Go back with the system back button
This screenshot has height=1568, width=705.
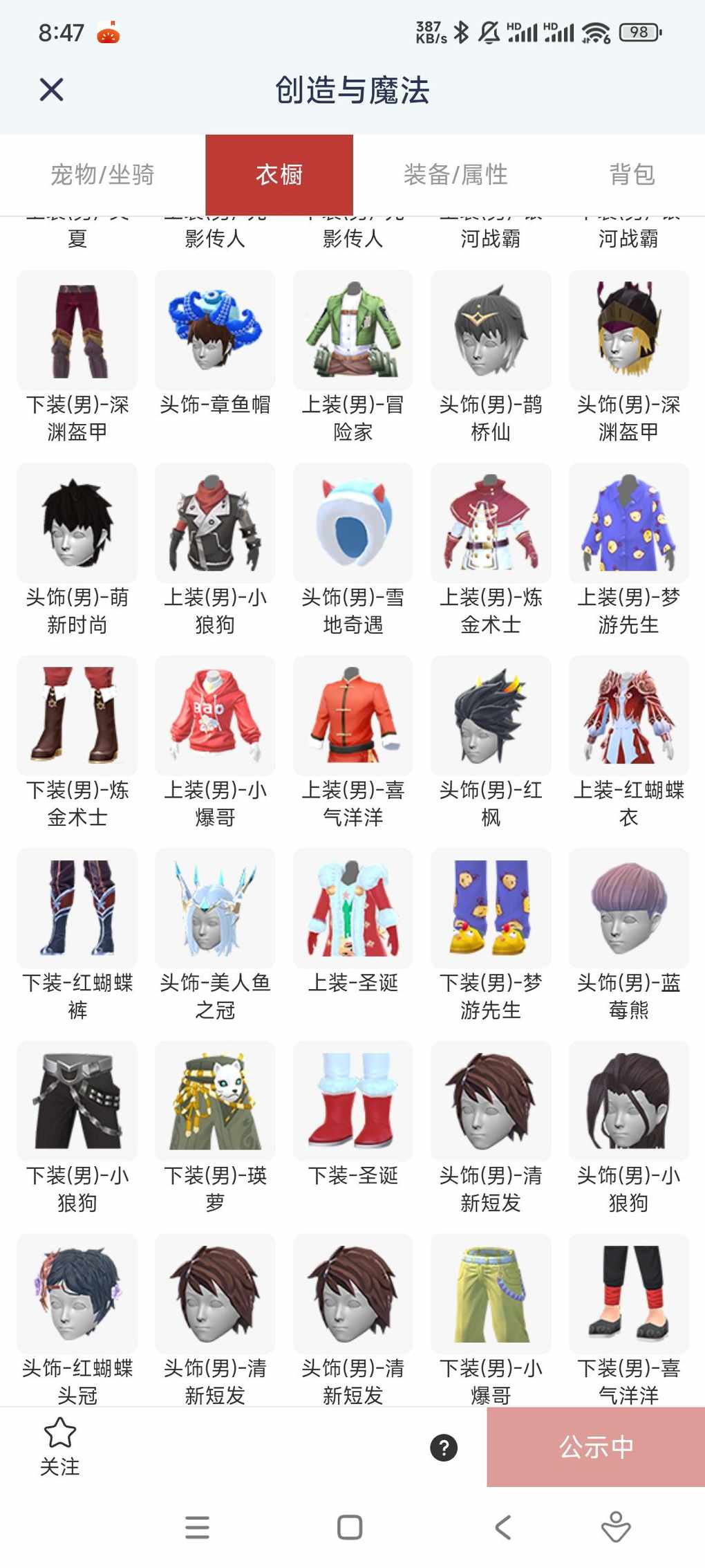click(503, 1527)
